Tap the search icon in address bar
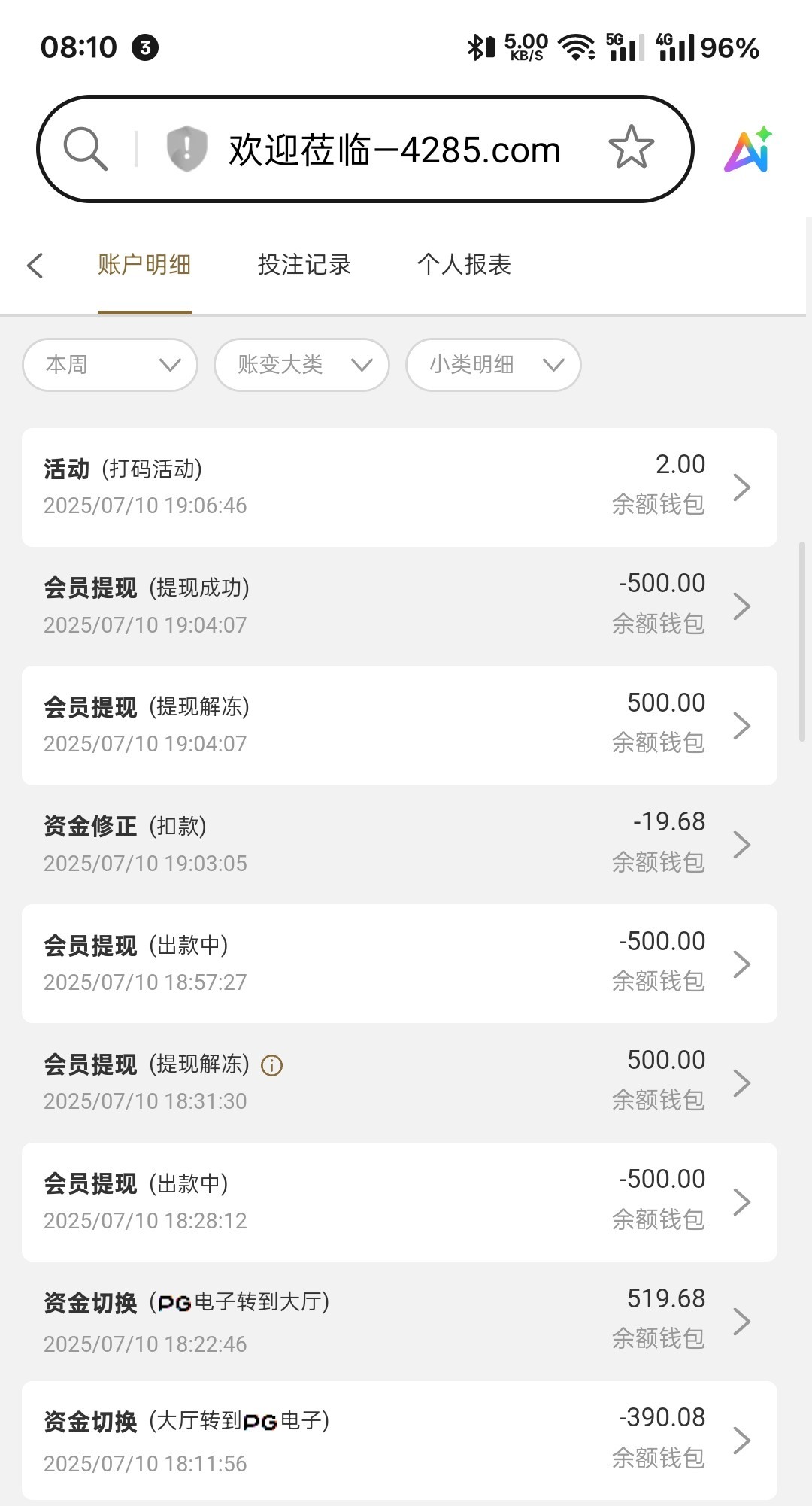 pos(85,148)
